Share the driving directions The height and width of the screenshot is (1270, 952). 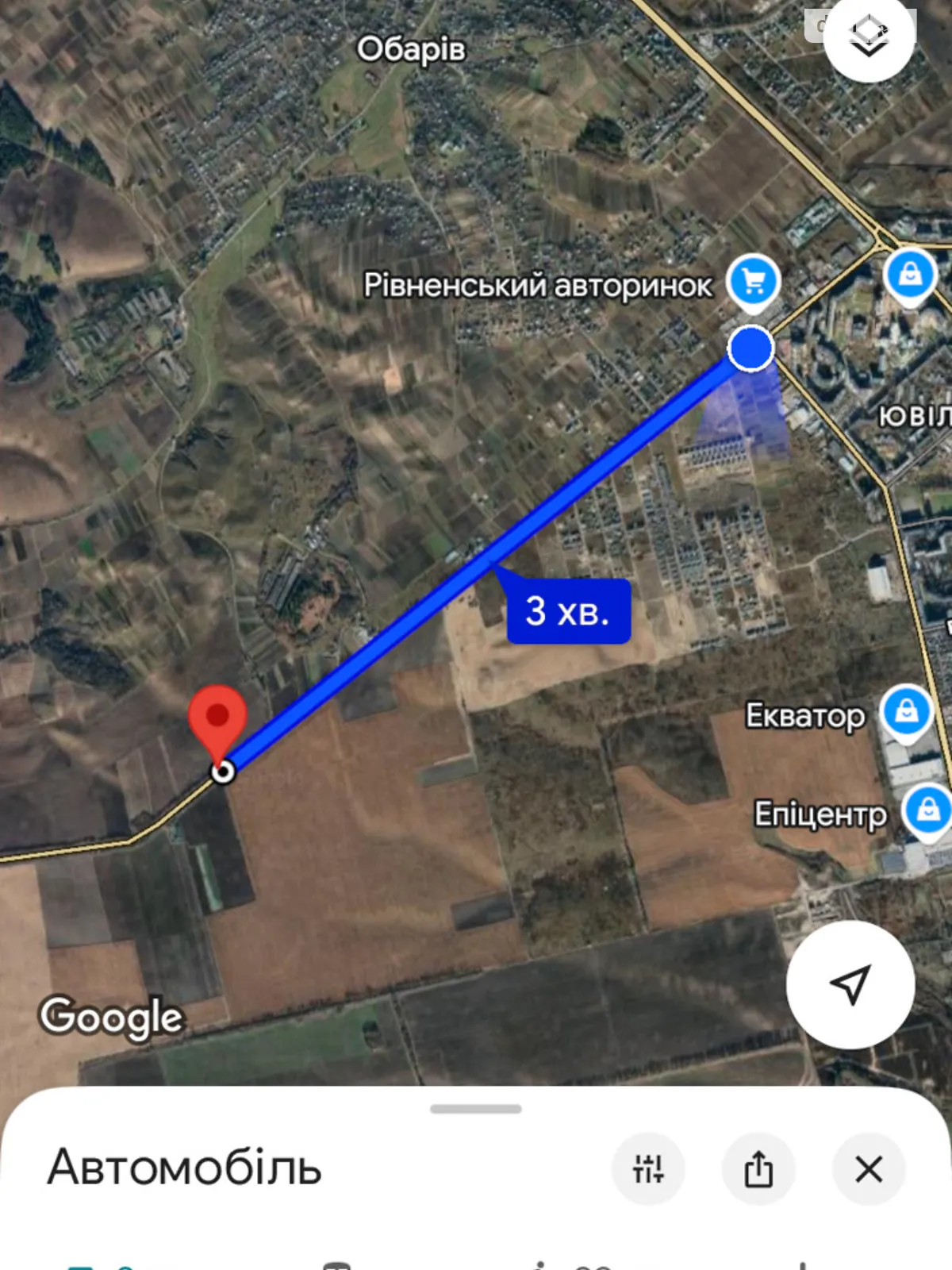[758, 1168]
